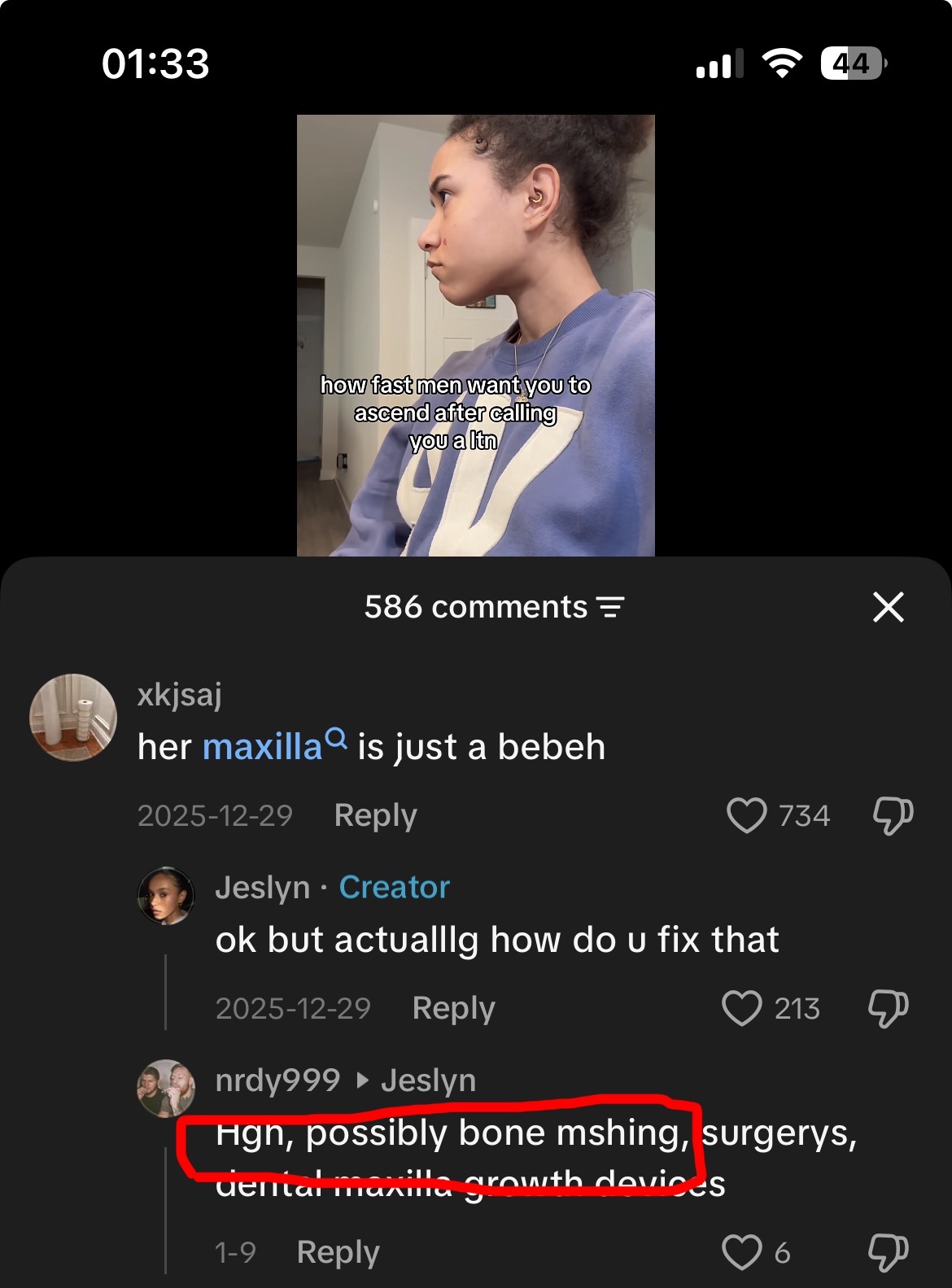Viewport: 952px width, 1288px height.
Task: Open the comments sort filter
Action: pos(610,607)
